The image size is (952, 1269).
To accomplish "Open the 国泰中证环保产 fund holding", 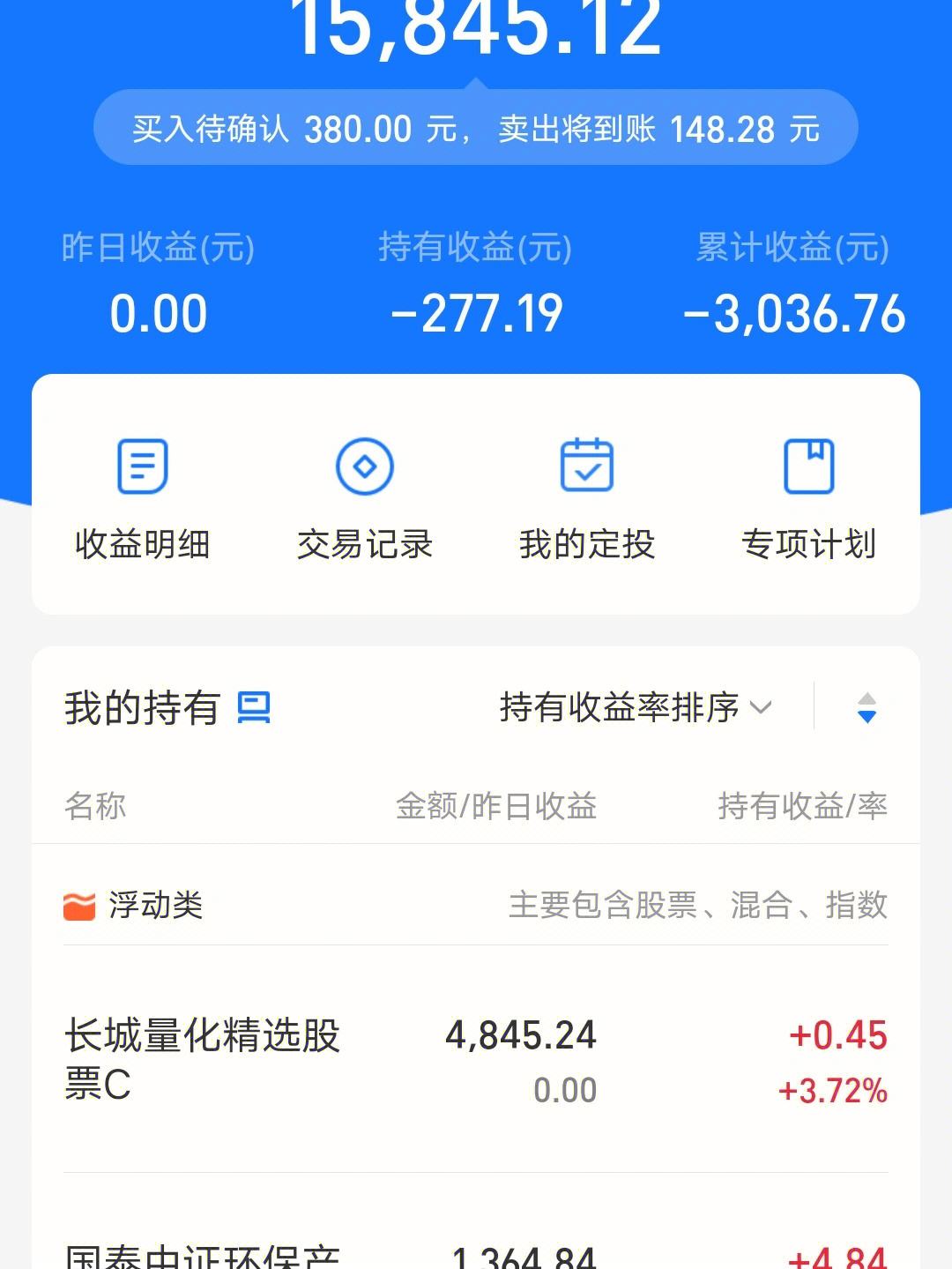I will click(x=475, y=1254).
